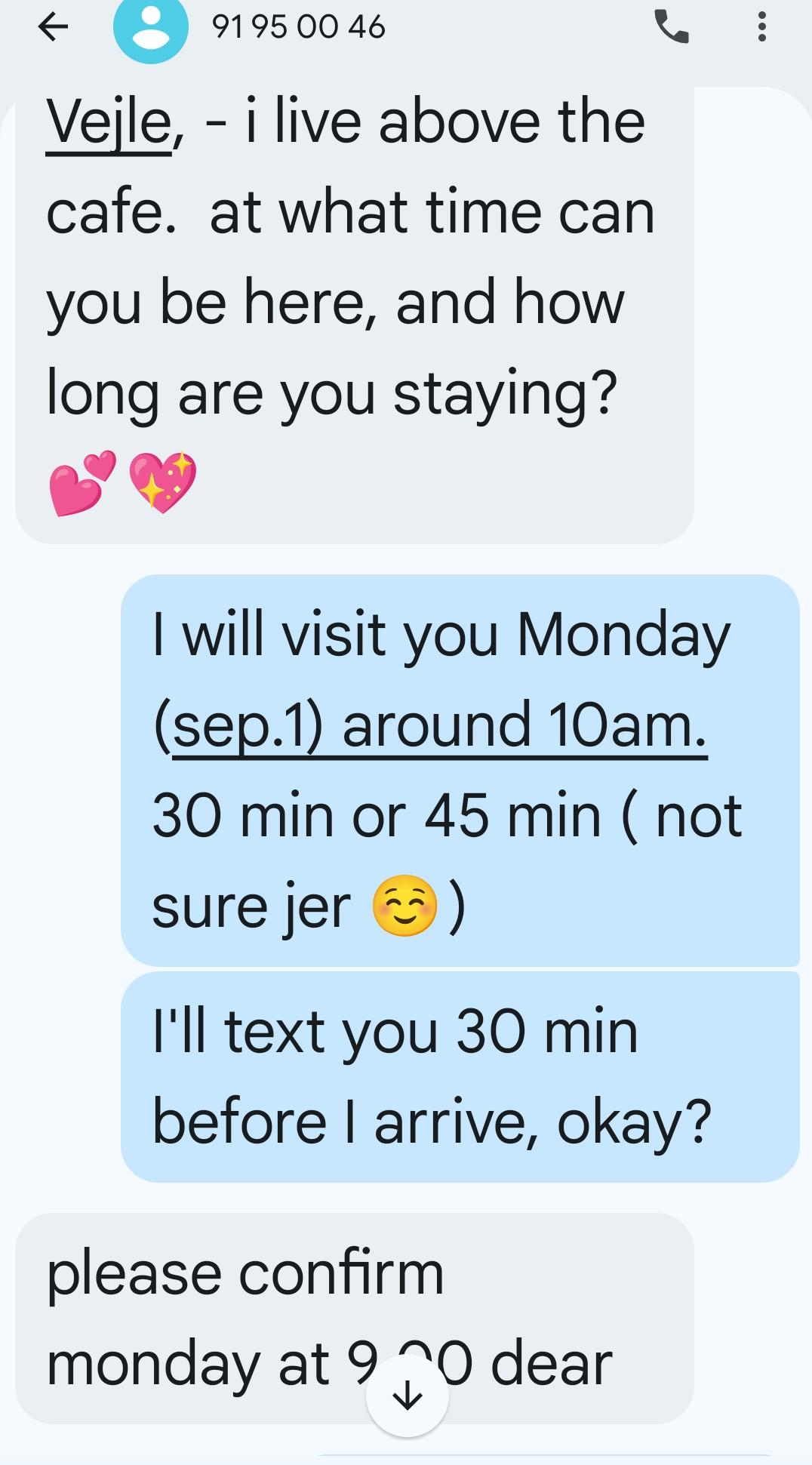Viewport: 812px width, 1465px height.
Task: Go back to the conversations list
Action: pyautogui.click(x=53, y=28)
